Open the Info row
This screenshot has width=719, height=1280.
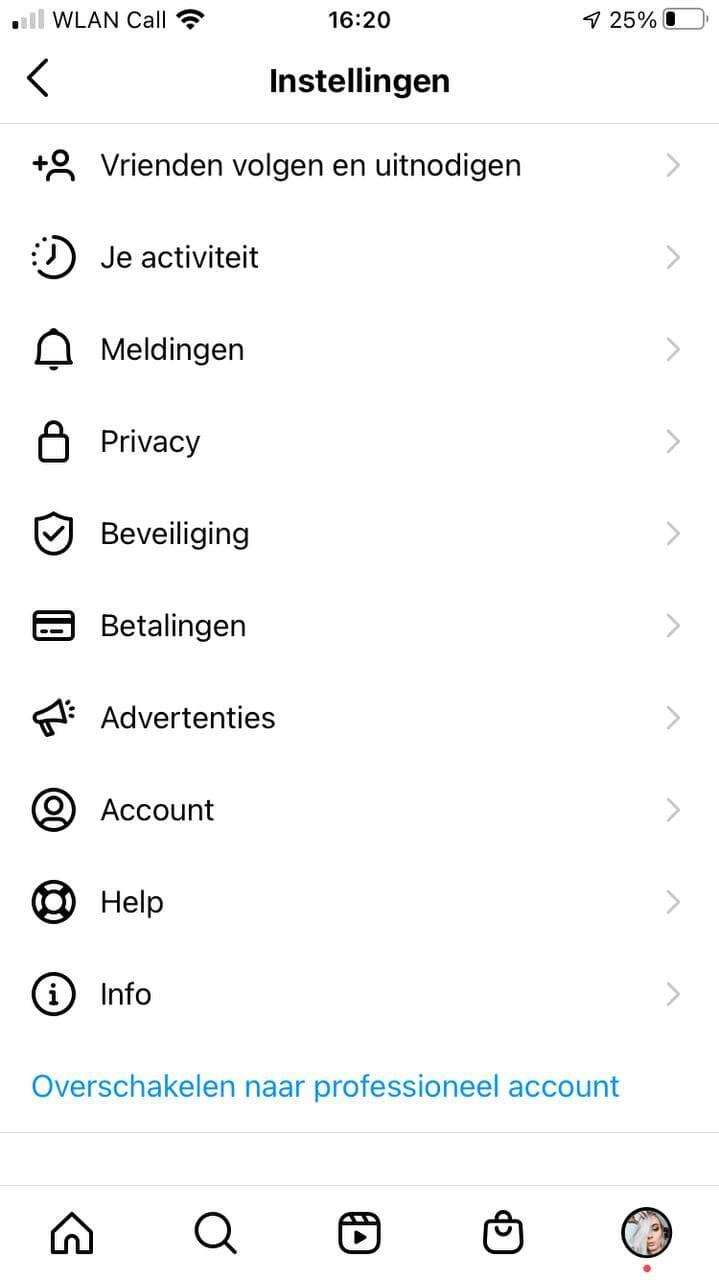126,994
